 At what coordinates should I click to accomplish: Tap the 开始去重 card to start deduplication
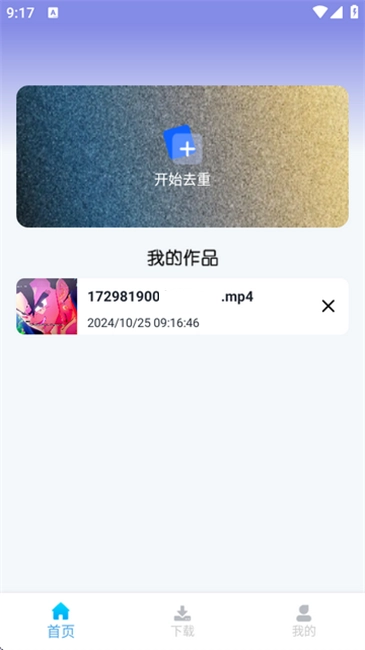[182, 156]
